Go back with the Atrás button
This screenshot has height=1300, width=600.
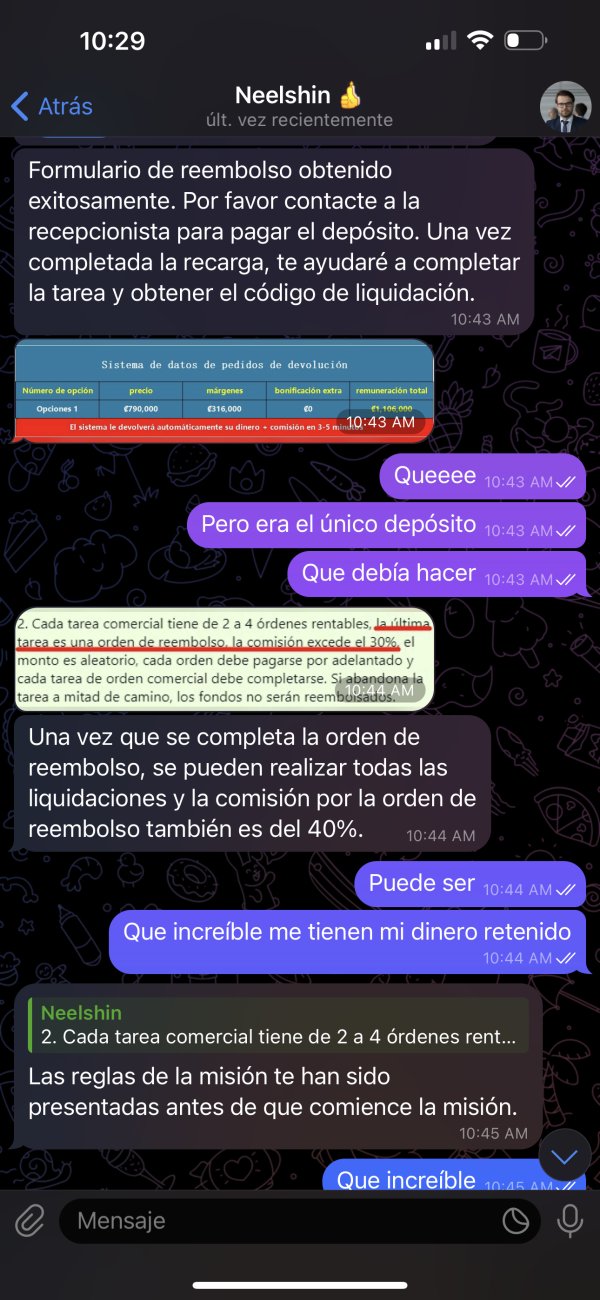[52, 106]
